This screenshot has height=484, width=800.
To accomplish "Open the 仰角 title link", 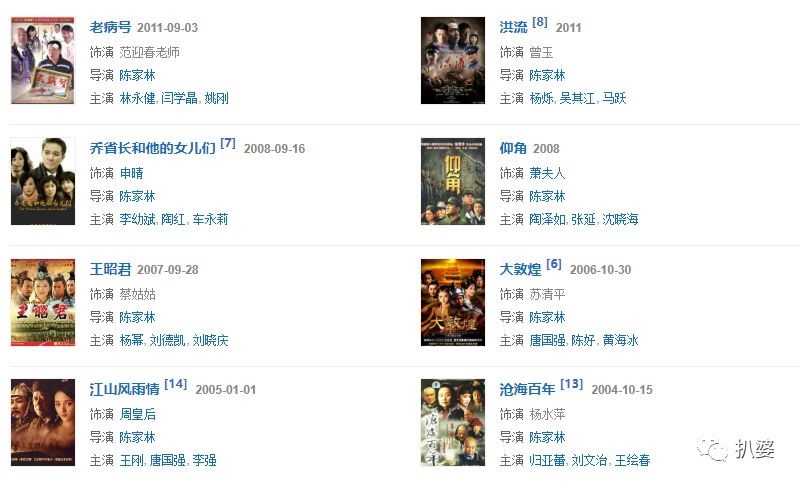I will (x=513, y=148).
